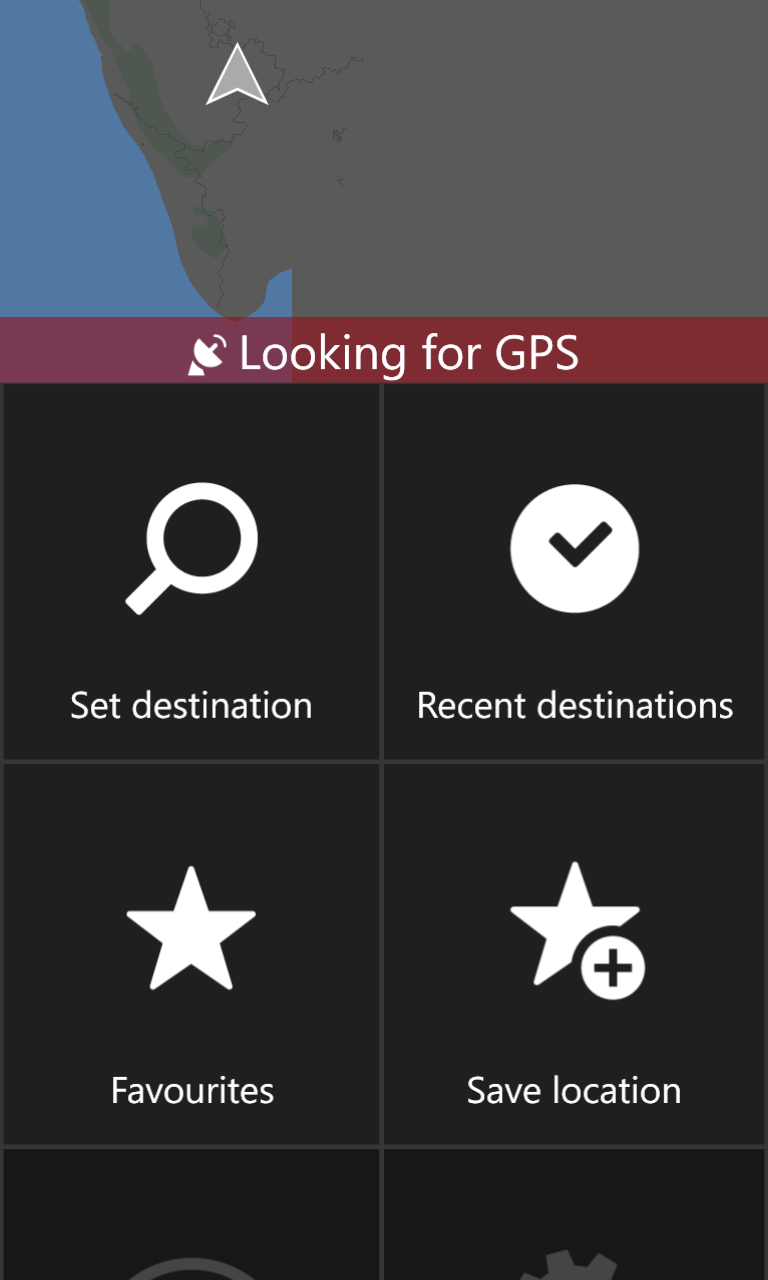Open Favourites list
This screenshot has width=768, height=1280.
pos(191,954)
